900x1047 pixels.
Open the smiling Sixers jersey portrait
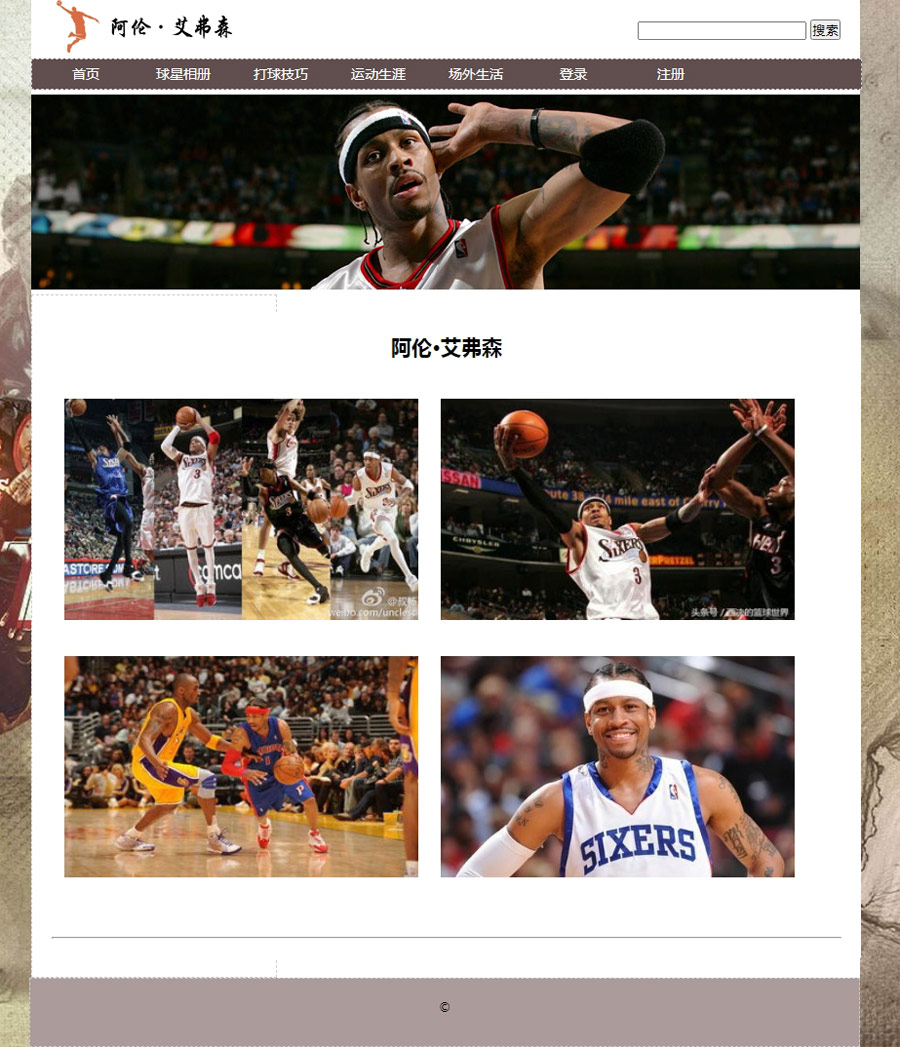(617, 766)
